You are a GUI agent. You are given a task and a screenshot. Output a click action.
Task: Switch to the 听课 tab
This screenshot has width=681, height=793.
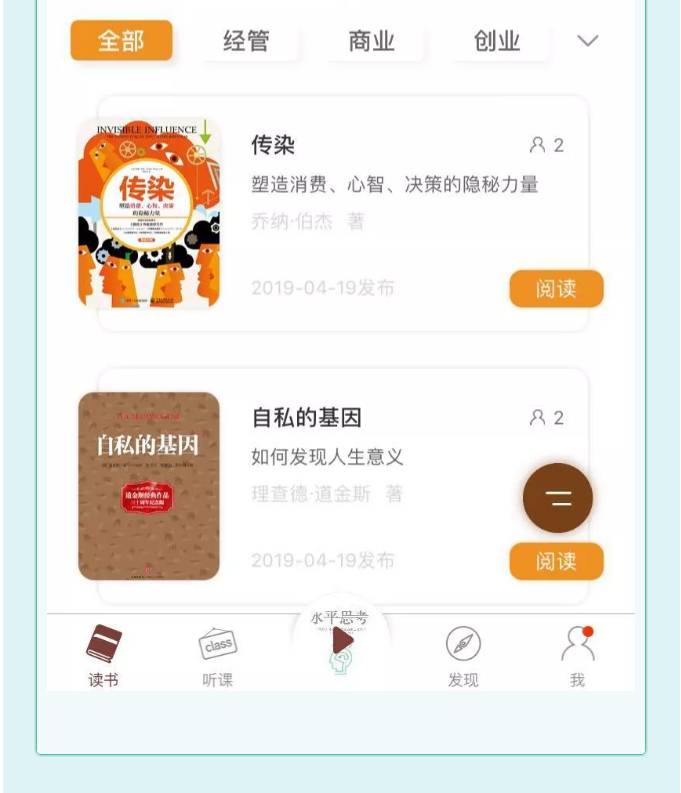click(217, 656)
